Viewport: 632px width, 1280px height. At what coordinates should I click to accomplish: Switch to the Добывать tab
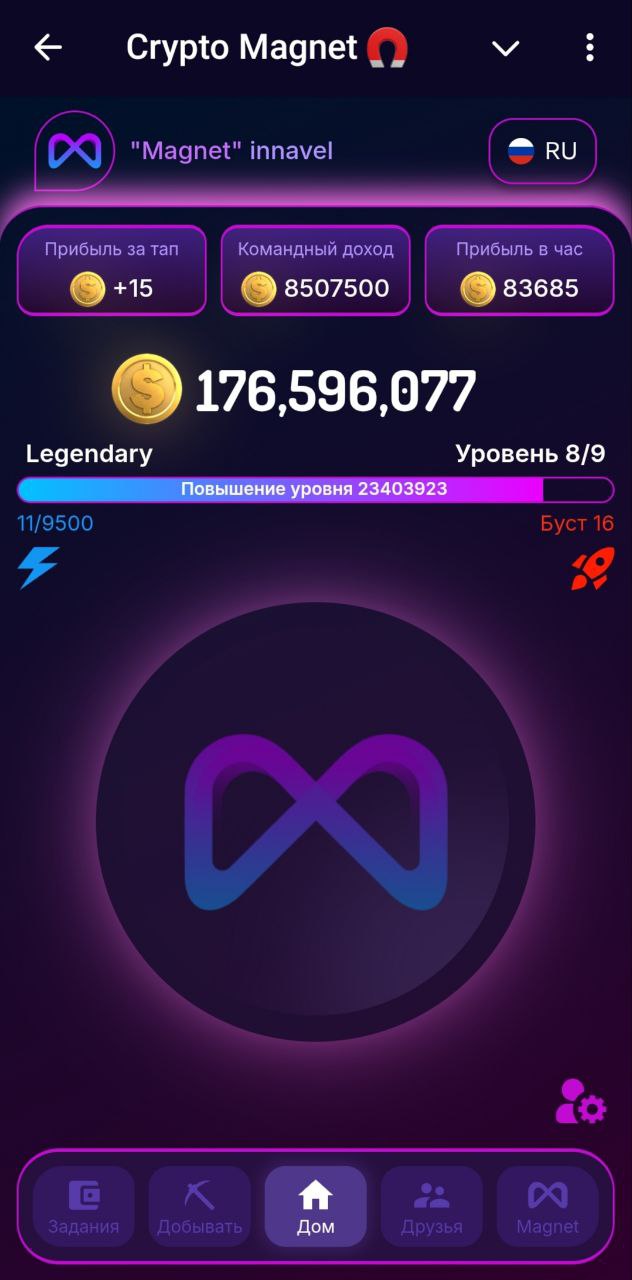tap(200, 1206)
